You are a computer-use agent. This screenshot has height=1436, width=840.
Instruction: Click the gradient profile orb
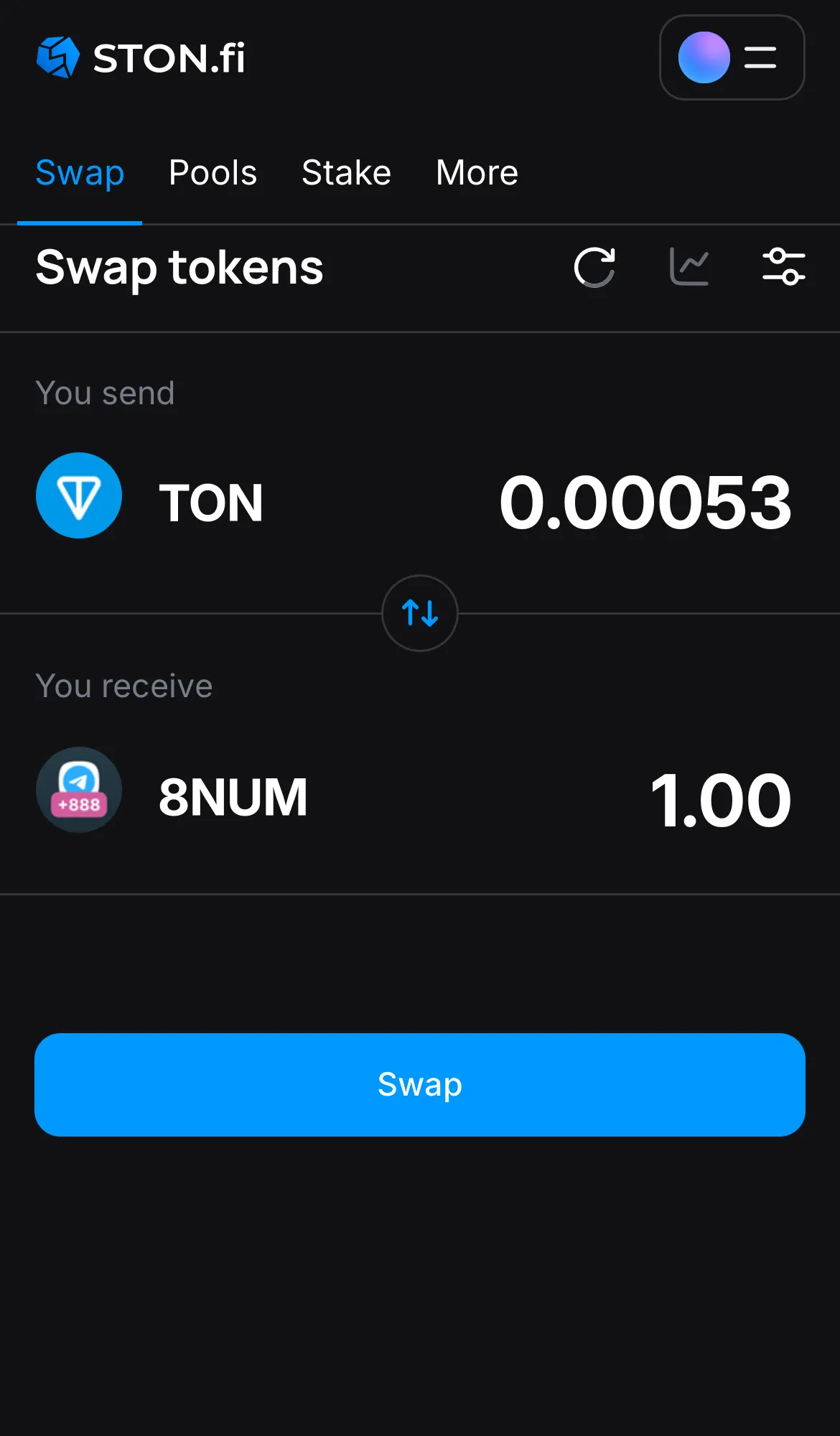[x=704, y=58]
